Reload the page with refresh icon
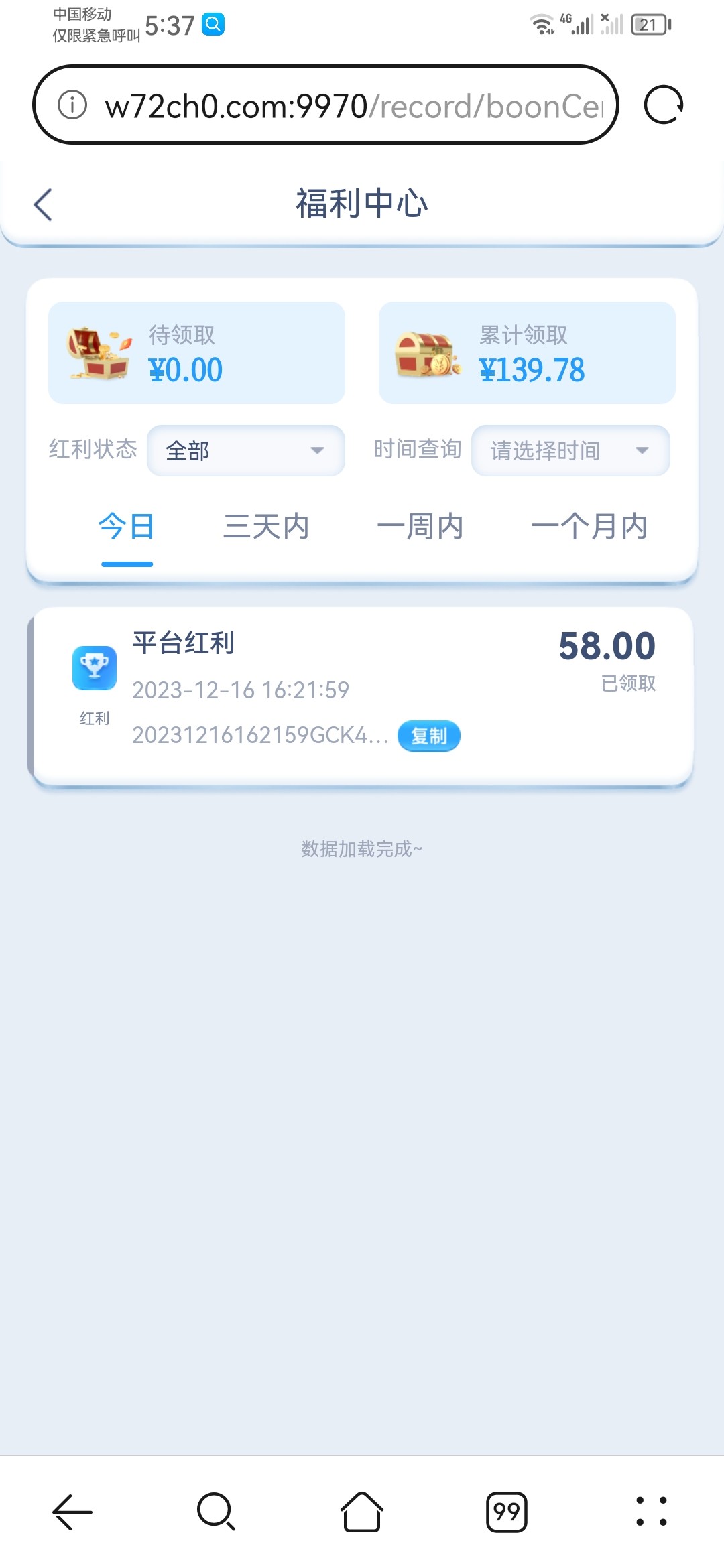The width and height of the screenshot is (724, 1568). coord(663,105)
